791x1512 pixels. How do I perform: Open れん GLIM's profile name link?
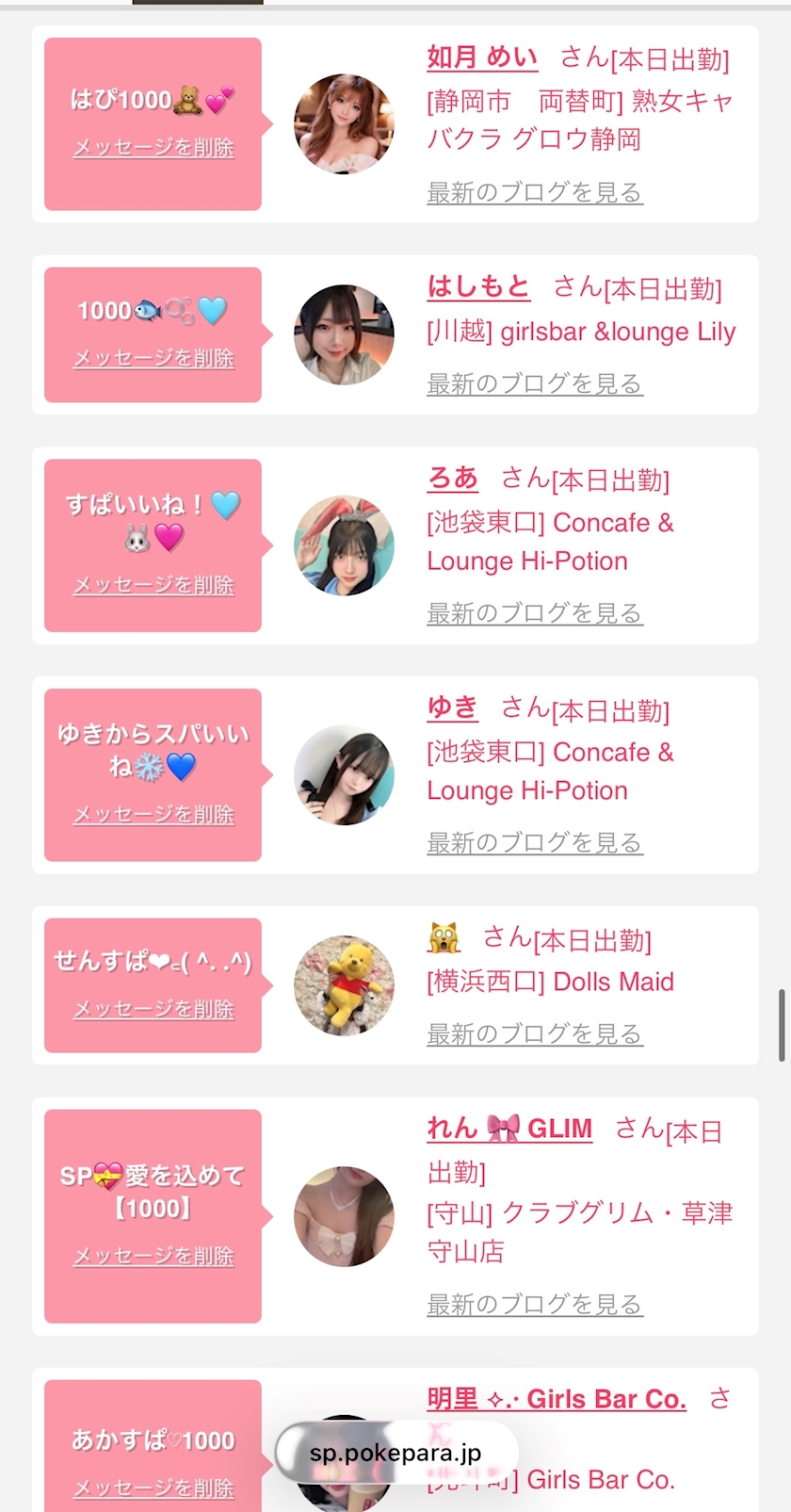coord(509,1128)
